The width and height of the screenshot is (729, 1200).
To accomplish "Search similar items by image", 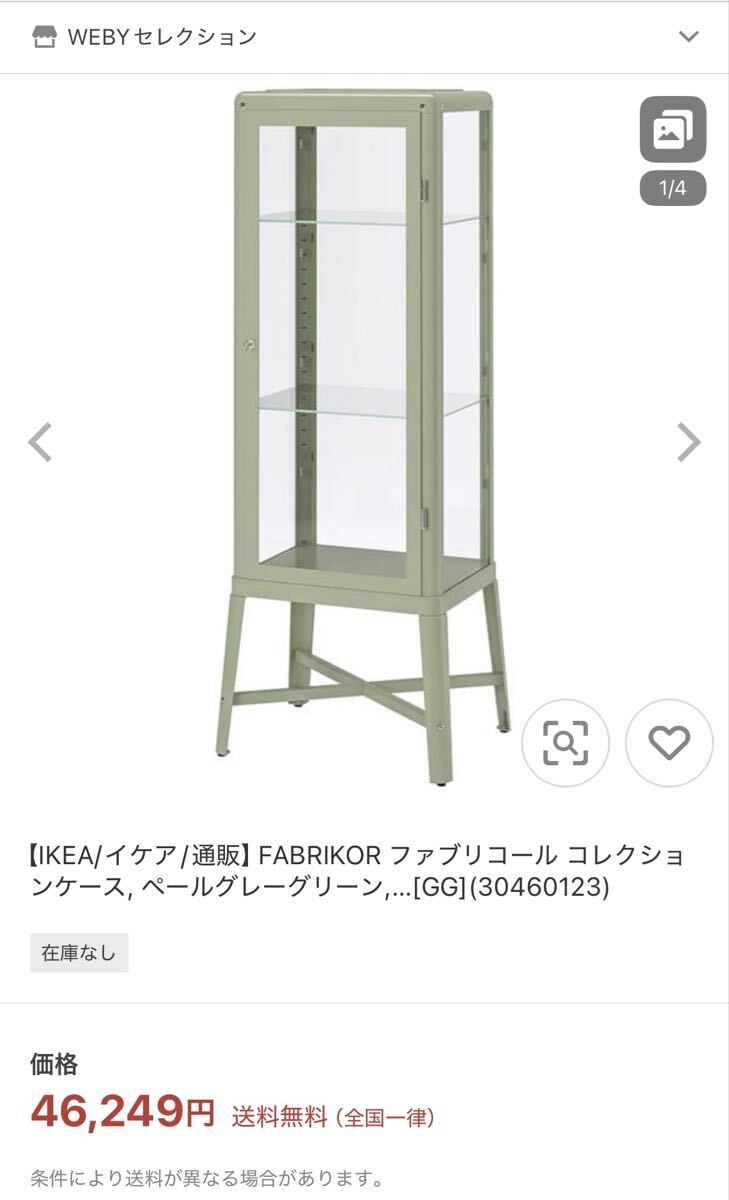I will [565, 742].
